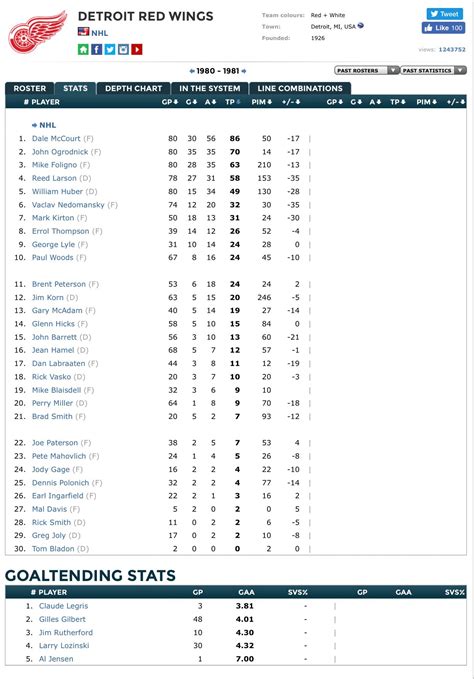Open goaltender Gilles Gilbert's profile
This screenshot has width=474, height=679.
click(x=62, y=619)
